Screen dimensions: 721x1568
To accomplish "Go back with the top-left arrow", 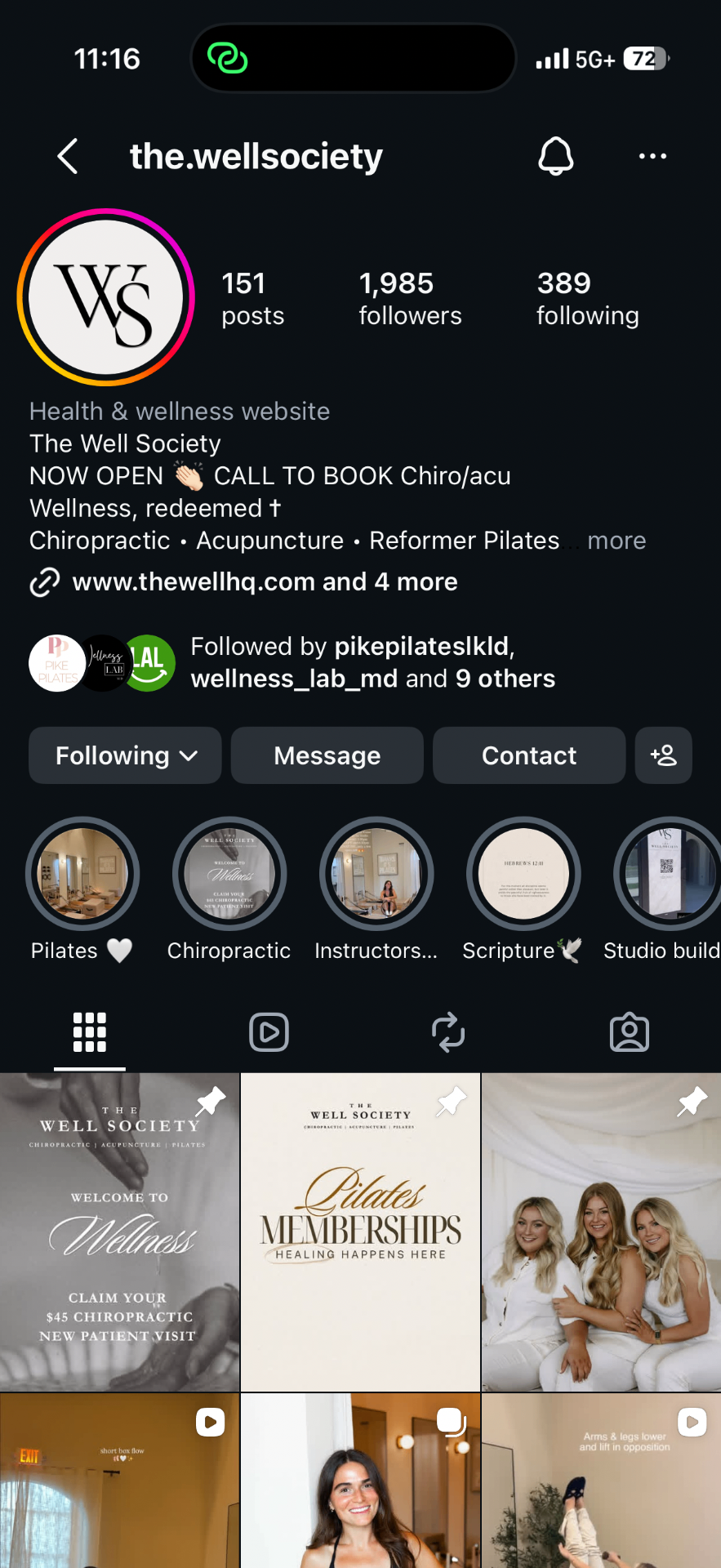I will tap(68, 156).
